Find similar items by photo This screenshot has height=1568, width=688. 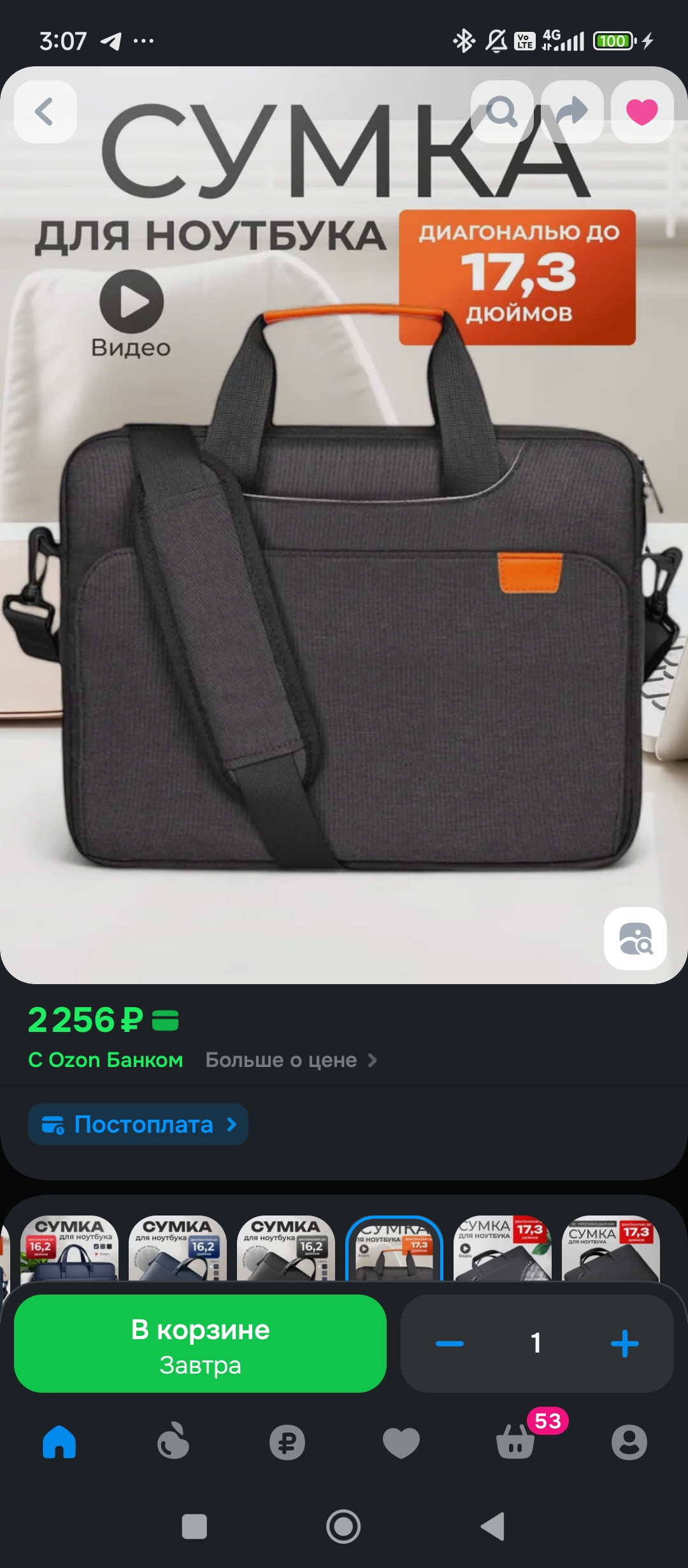coord(635,938)
